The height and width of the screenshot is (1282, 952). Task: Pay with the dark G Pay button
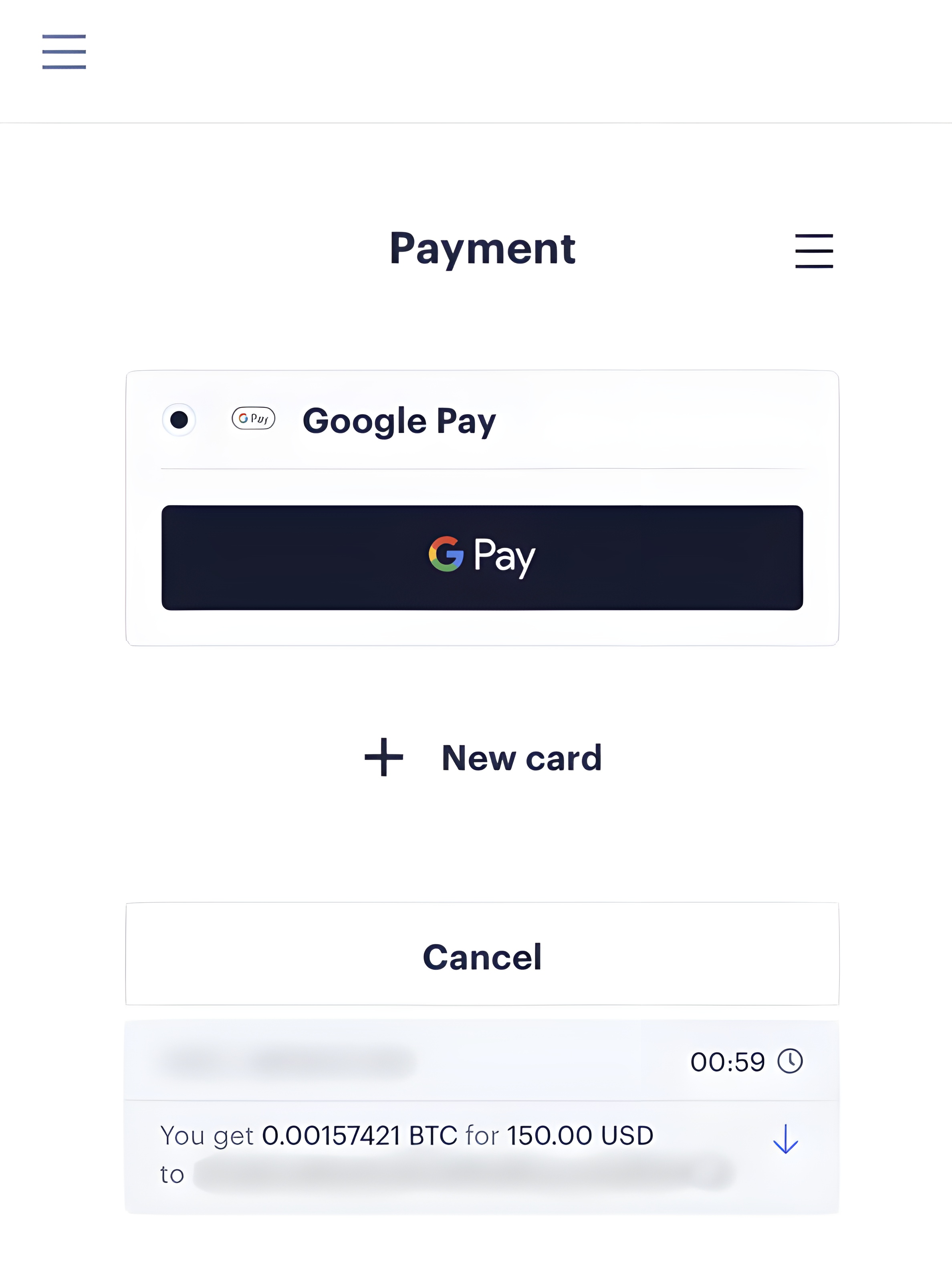pos(482,557)
